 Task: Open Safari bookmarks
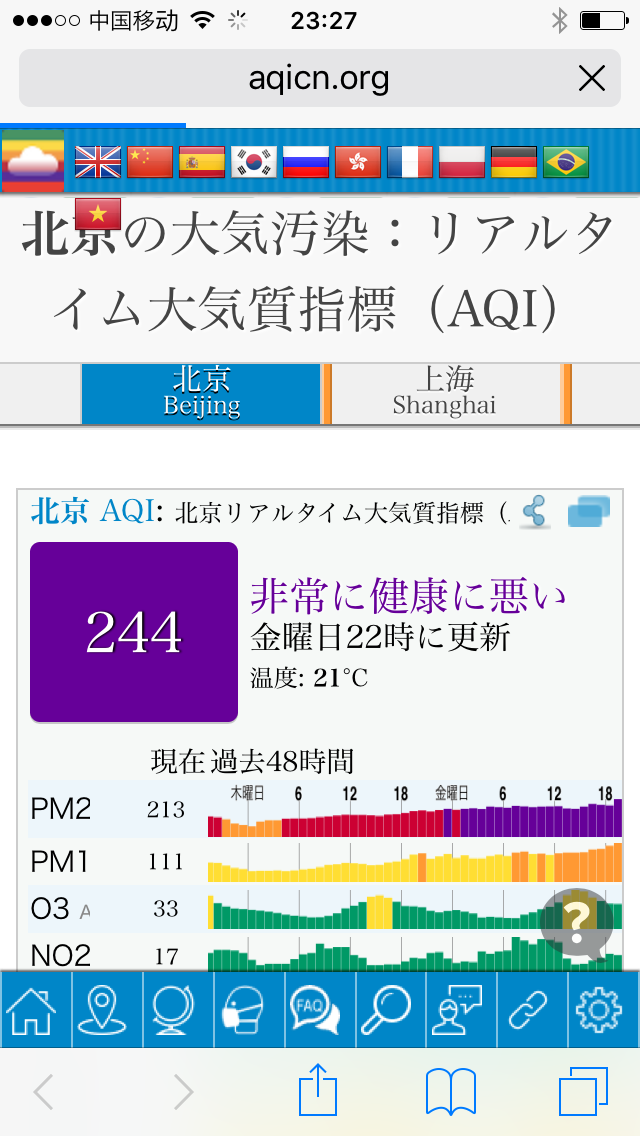coord(450,1092)
